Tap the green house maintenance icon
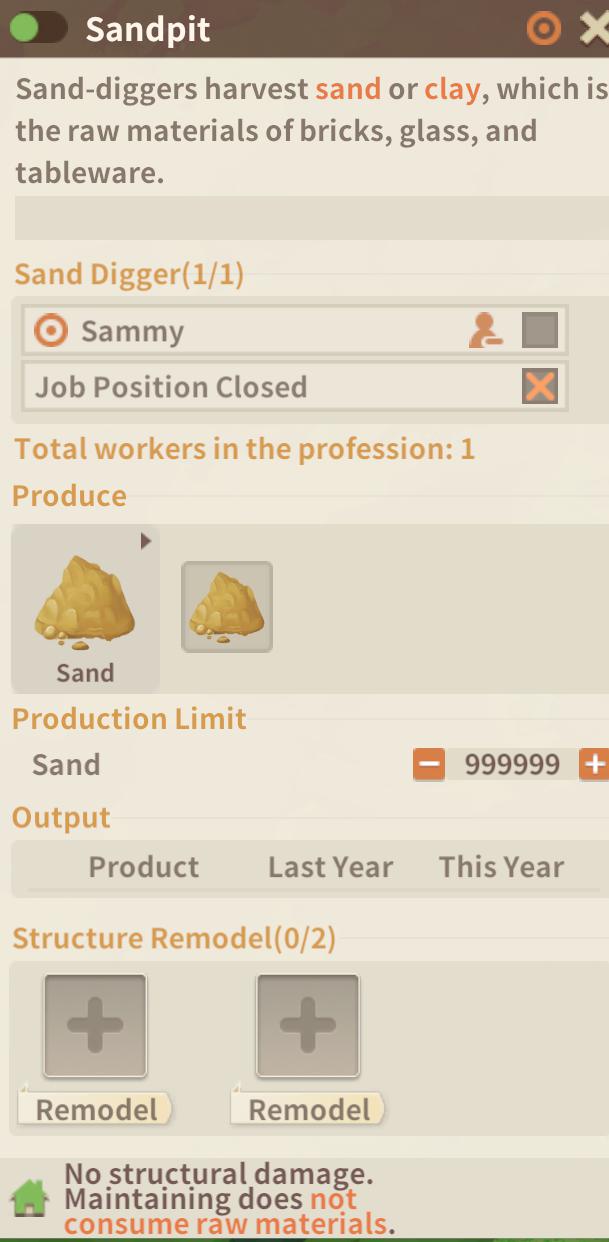This screenshot has width=609, height=1242. point(30,1197)
